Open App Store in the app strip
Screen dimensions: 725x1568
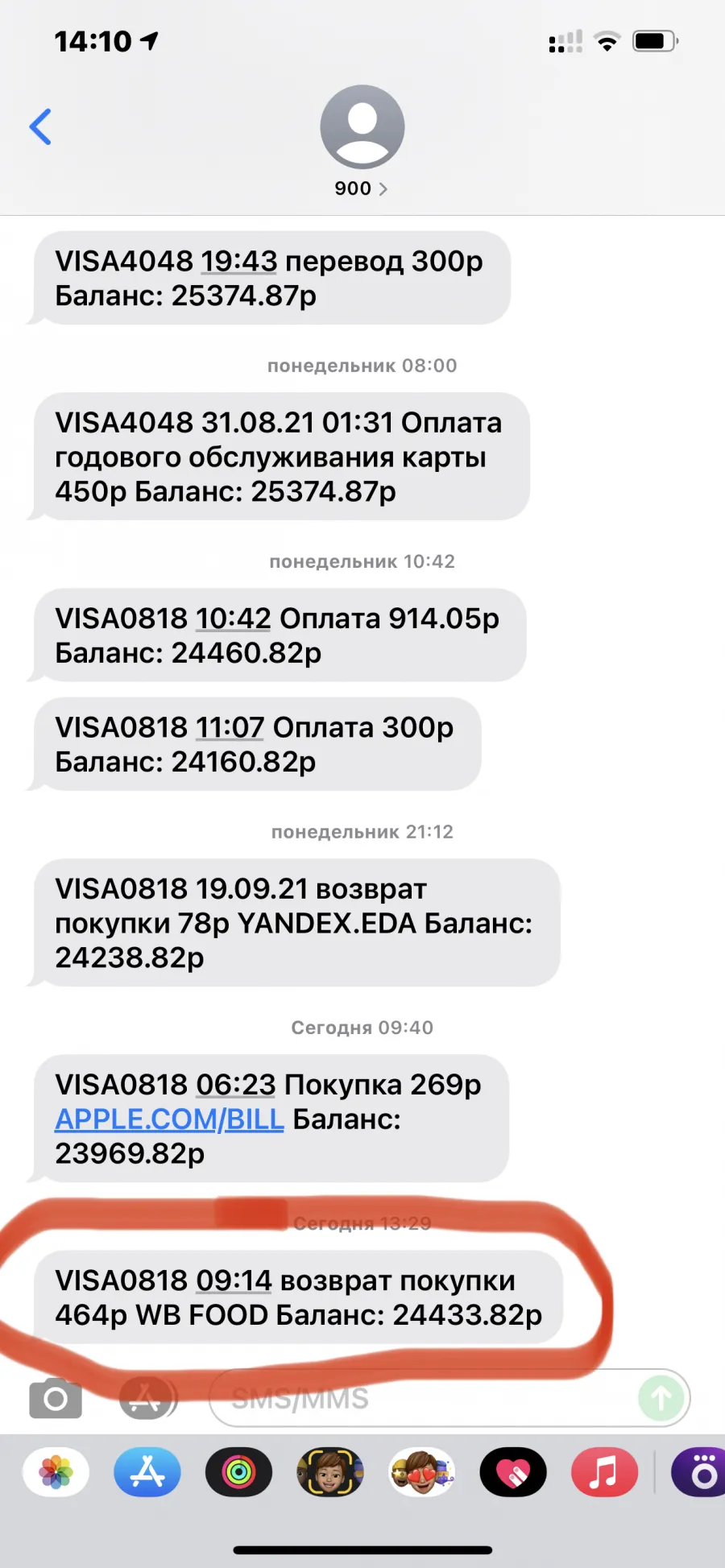(x=147, y=1472)
